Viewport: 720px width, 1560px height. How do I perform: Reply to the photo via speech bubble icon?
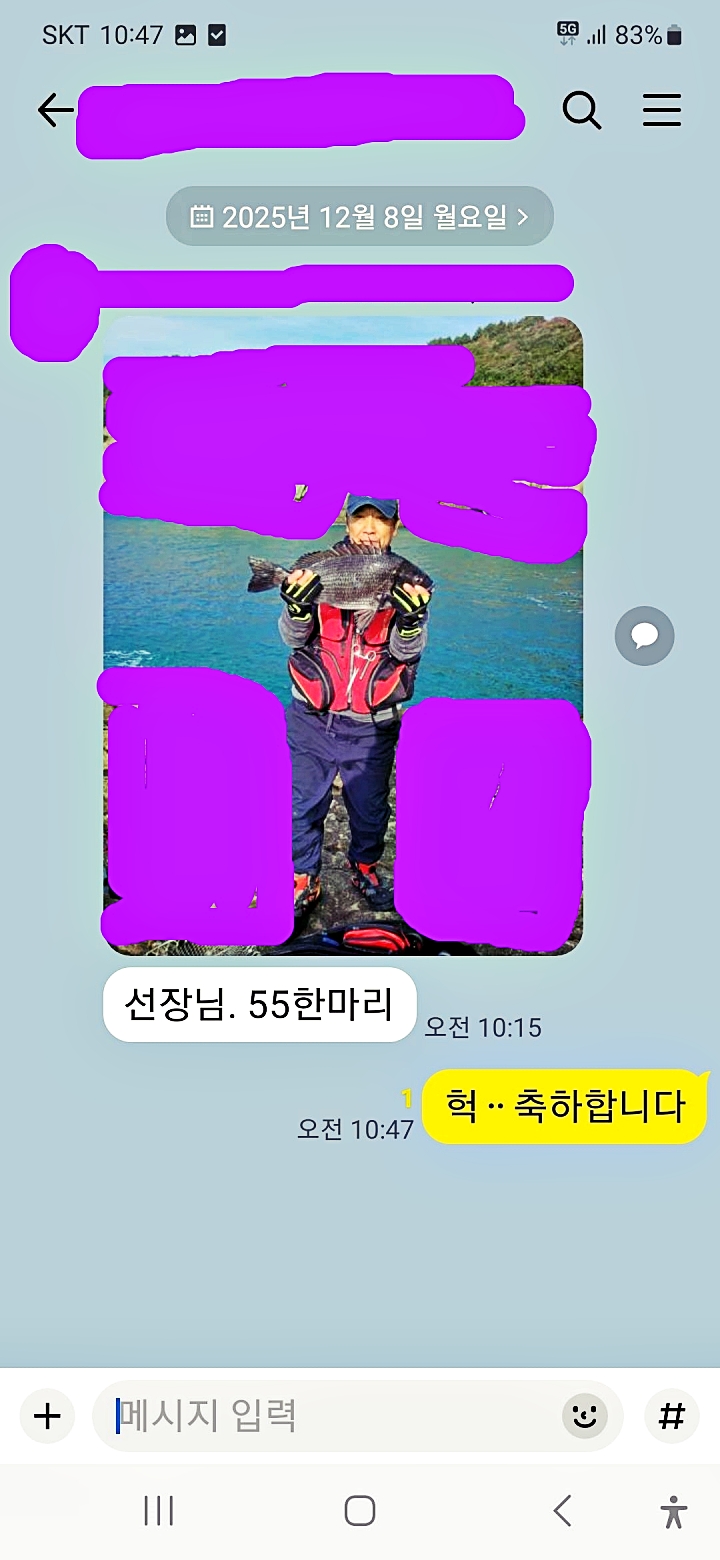coord(644,635)
